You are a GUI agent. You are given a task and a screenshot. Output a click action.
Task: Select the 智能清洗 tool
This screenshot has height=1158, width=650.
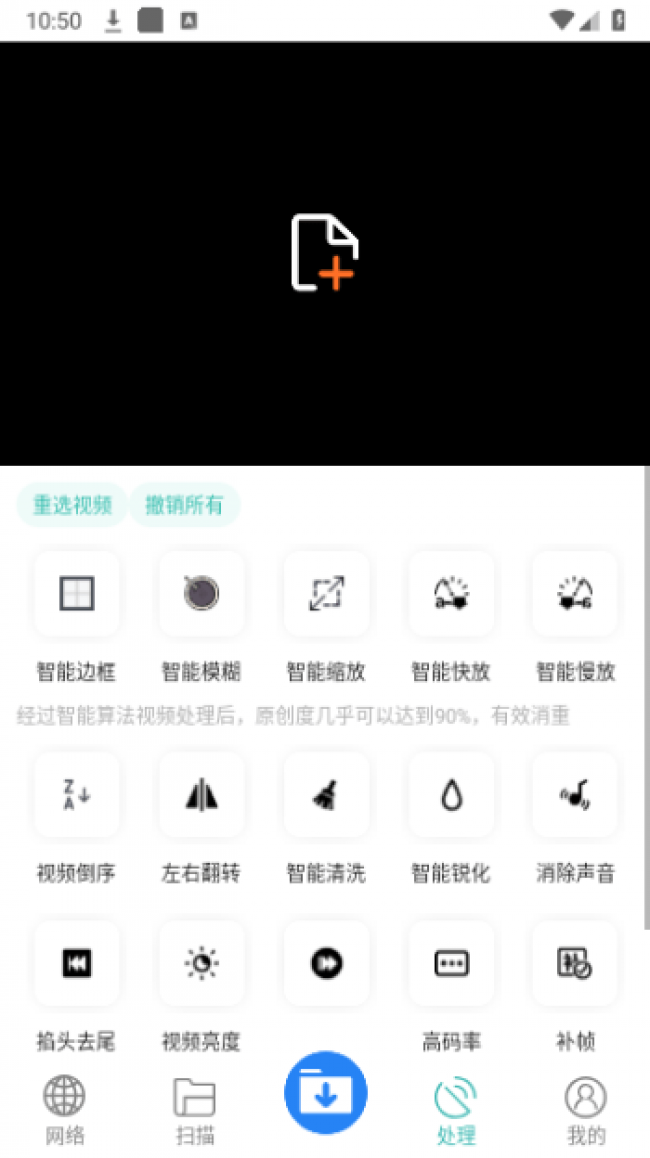point(326,795)
